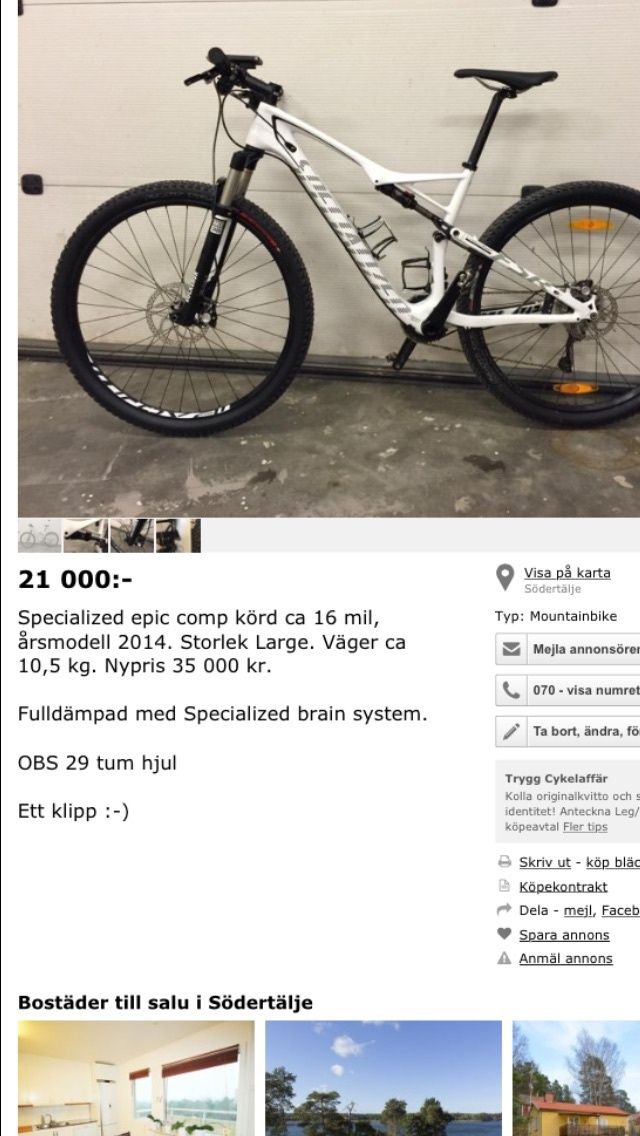Select the third photo thumbnail
This screenshot has width=640, height=1136.
point(131,535)
